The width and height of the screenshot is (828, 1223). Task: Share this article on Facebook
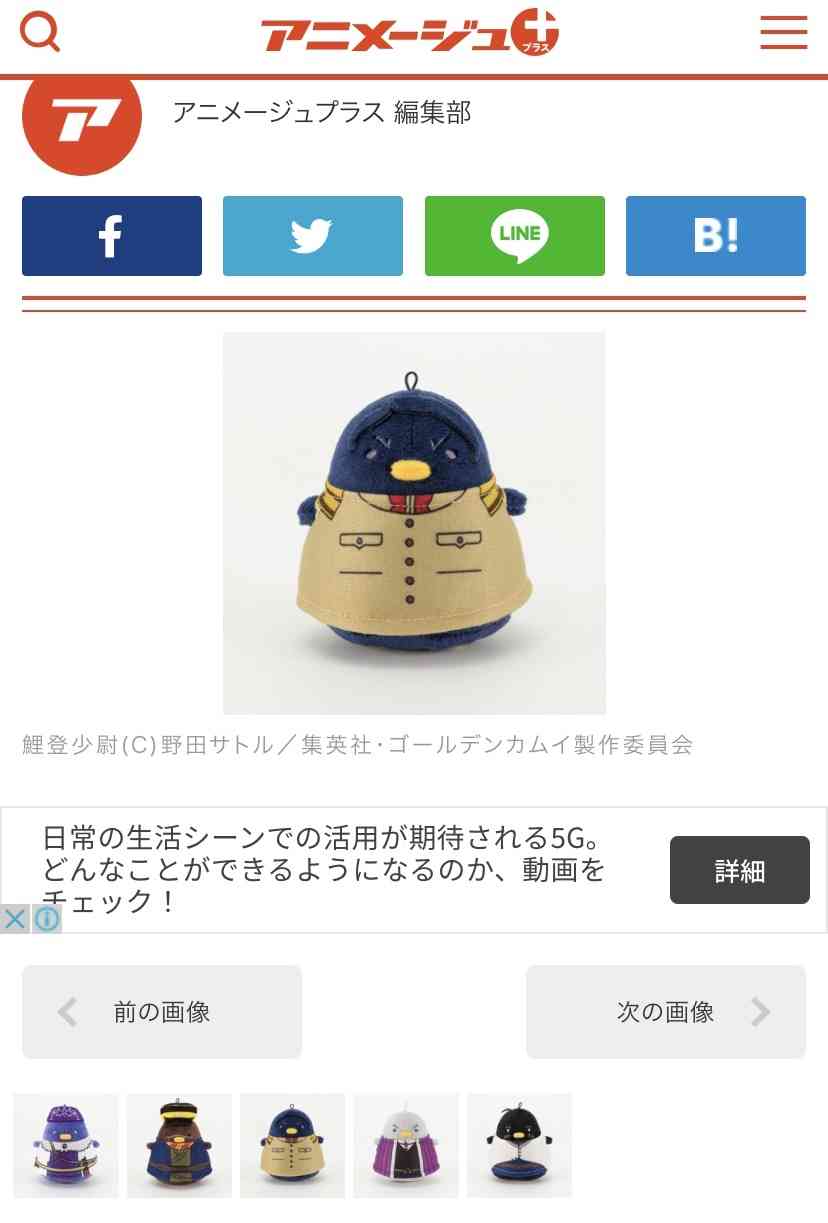point(112,236)
